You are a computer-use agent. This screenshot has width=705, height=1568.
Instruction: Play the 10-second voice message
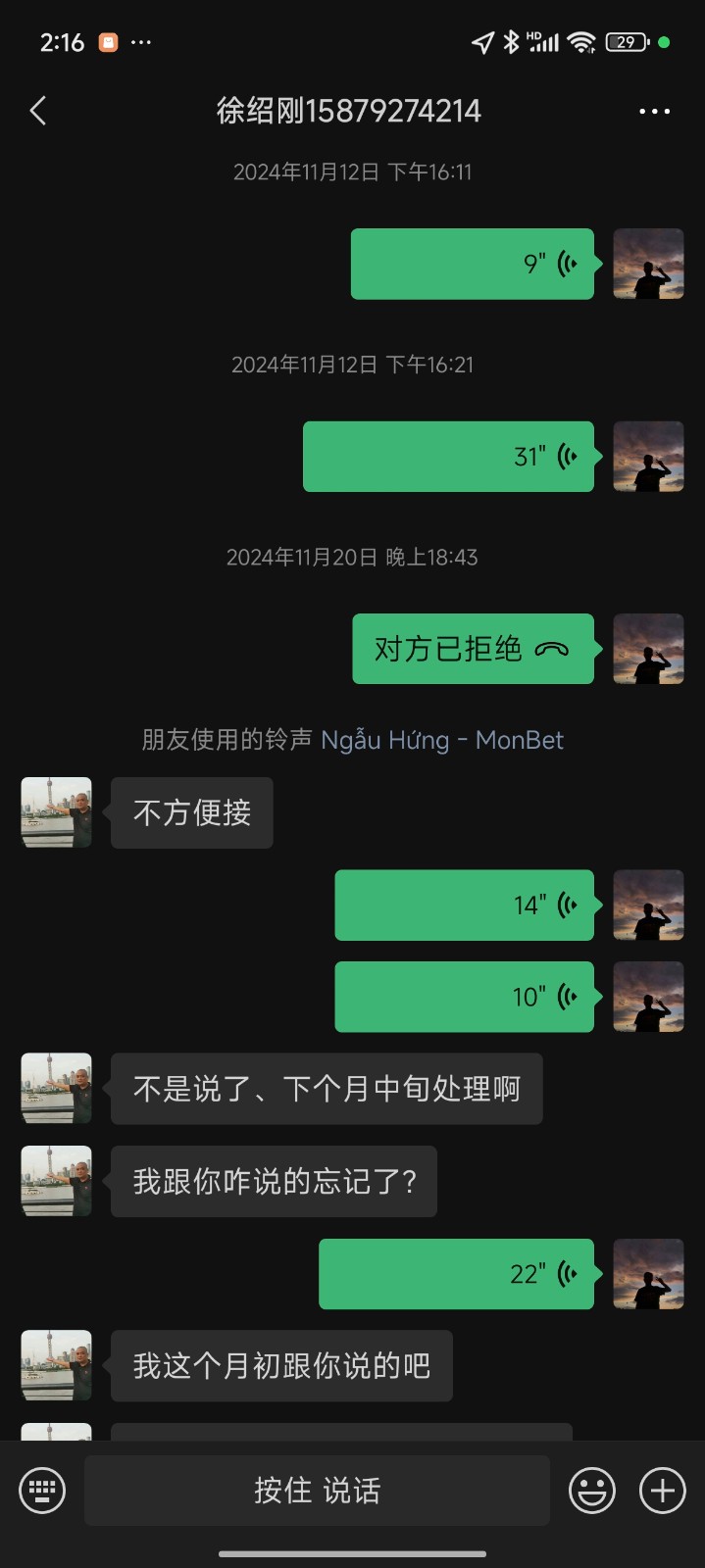[464, 997]
